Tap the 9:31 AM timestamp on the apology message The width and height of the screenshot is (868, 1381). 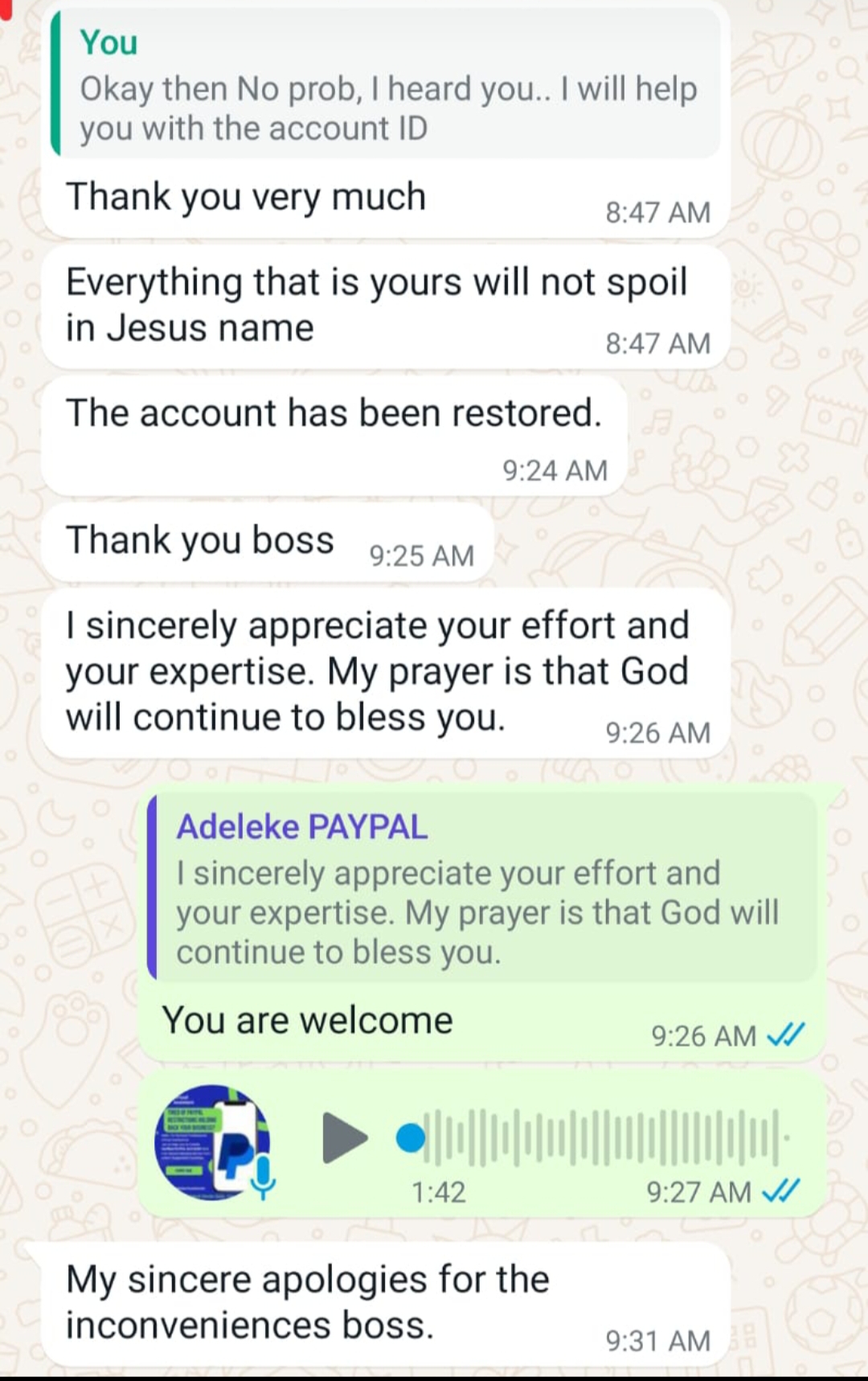click(x=657, y=1342)
